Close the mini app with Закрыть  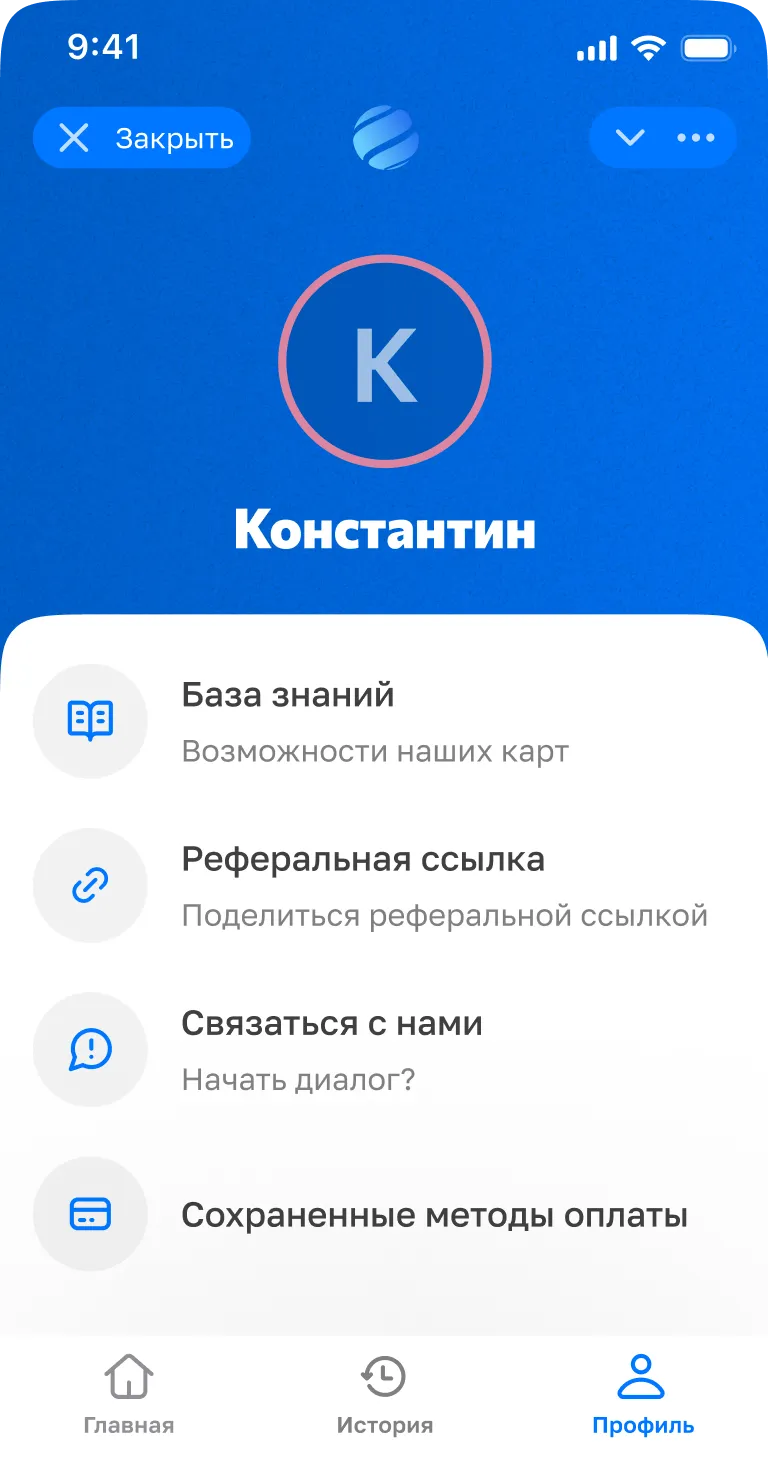(141, 138)
